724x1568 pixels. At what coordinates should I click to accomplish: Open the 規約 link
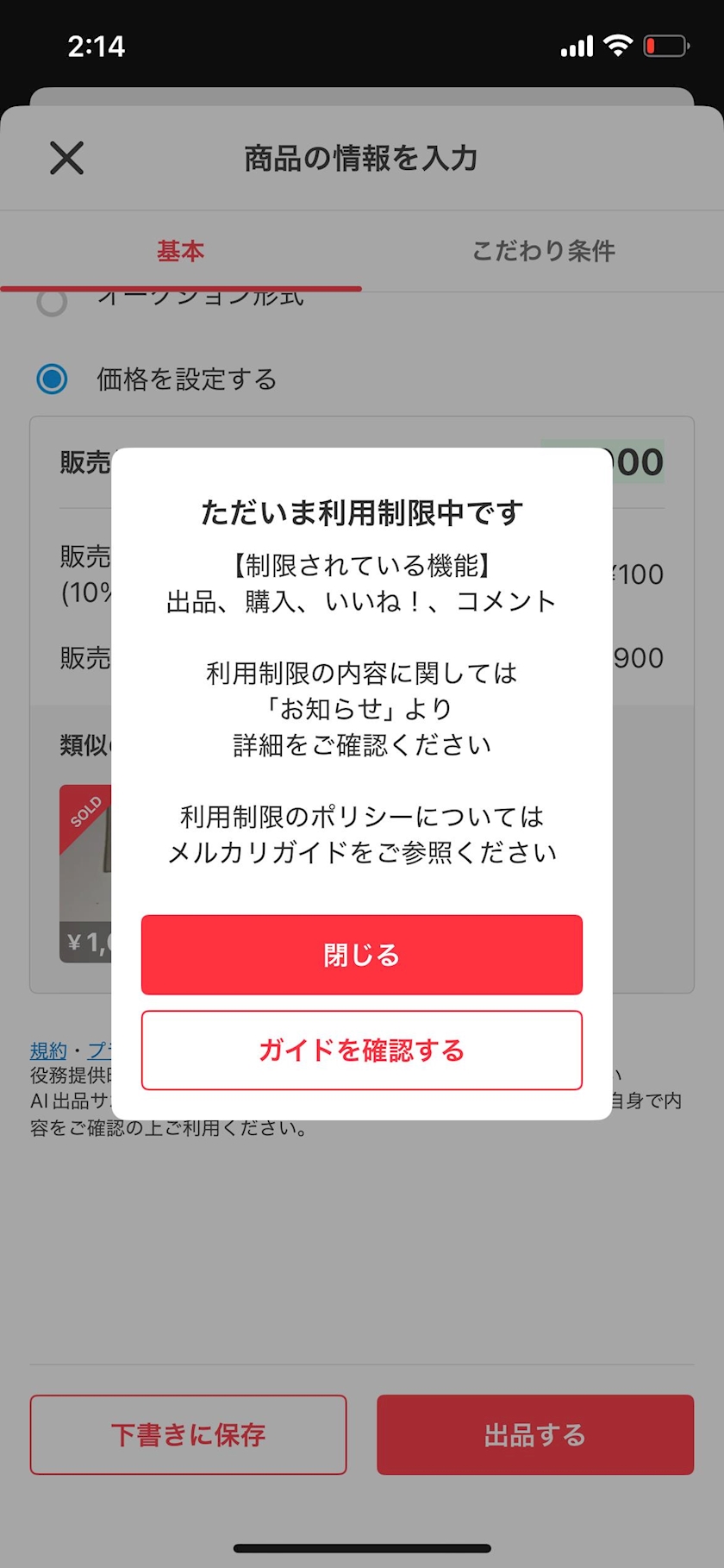click(48, 1051)
